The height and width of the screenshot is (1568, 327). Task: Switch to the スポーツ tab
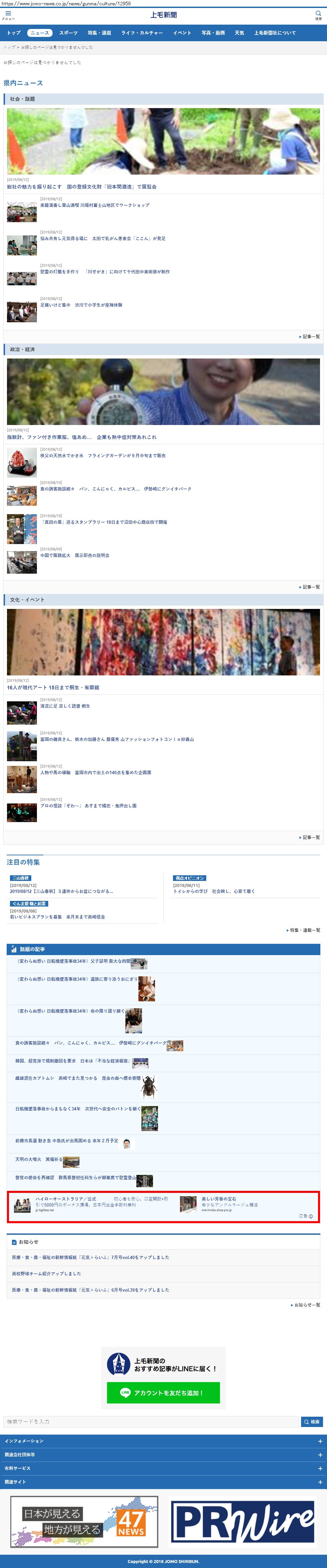point(68,33)
